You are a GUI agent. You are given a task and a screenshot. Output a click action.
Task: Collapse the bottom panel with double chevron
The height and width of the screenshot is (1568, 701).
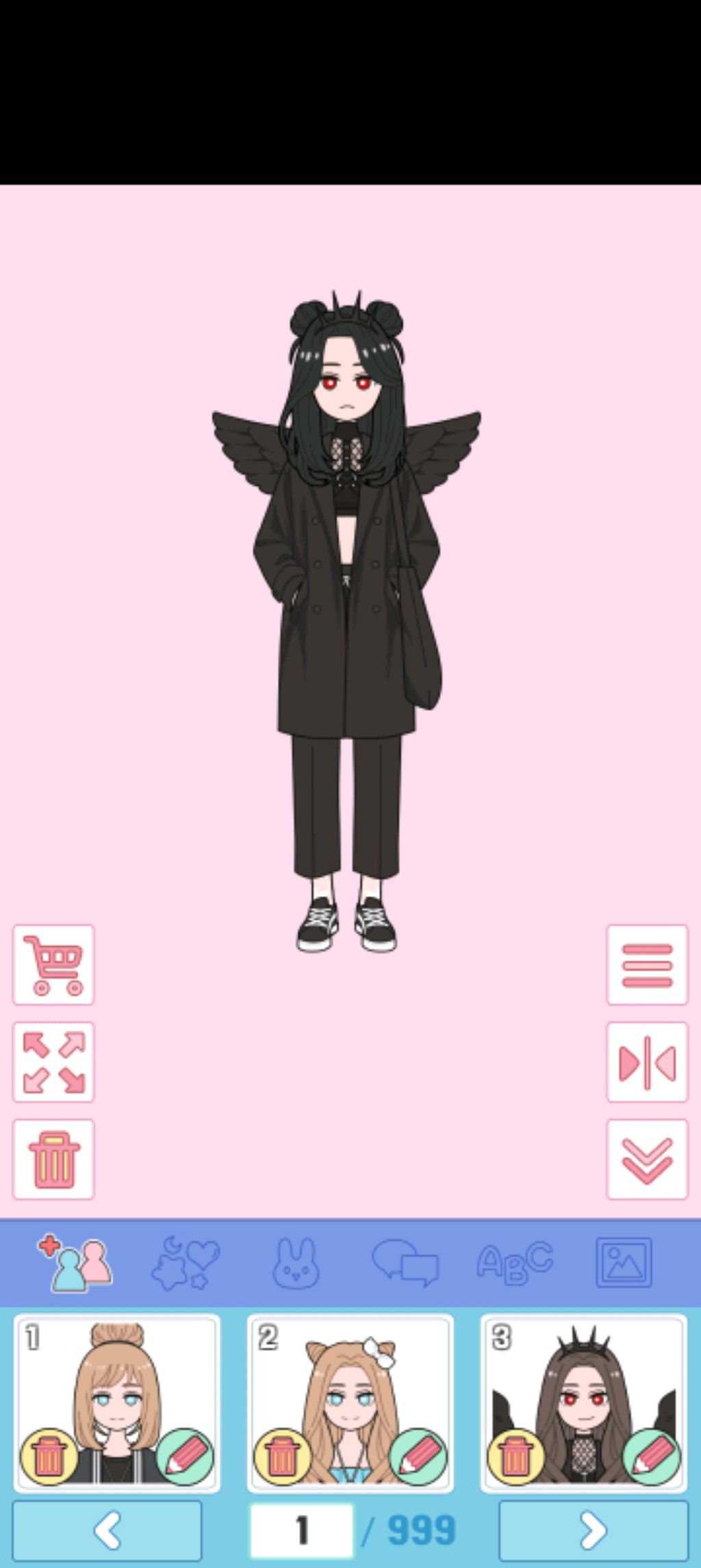[647, 1159]
